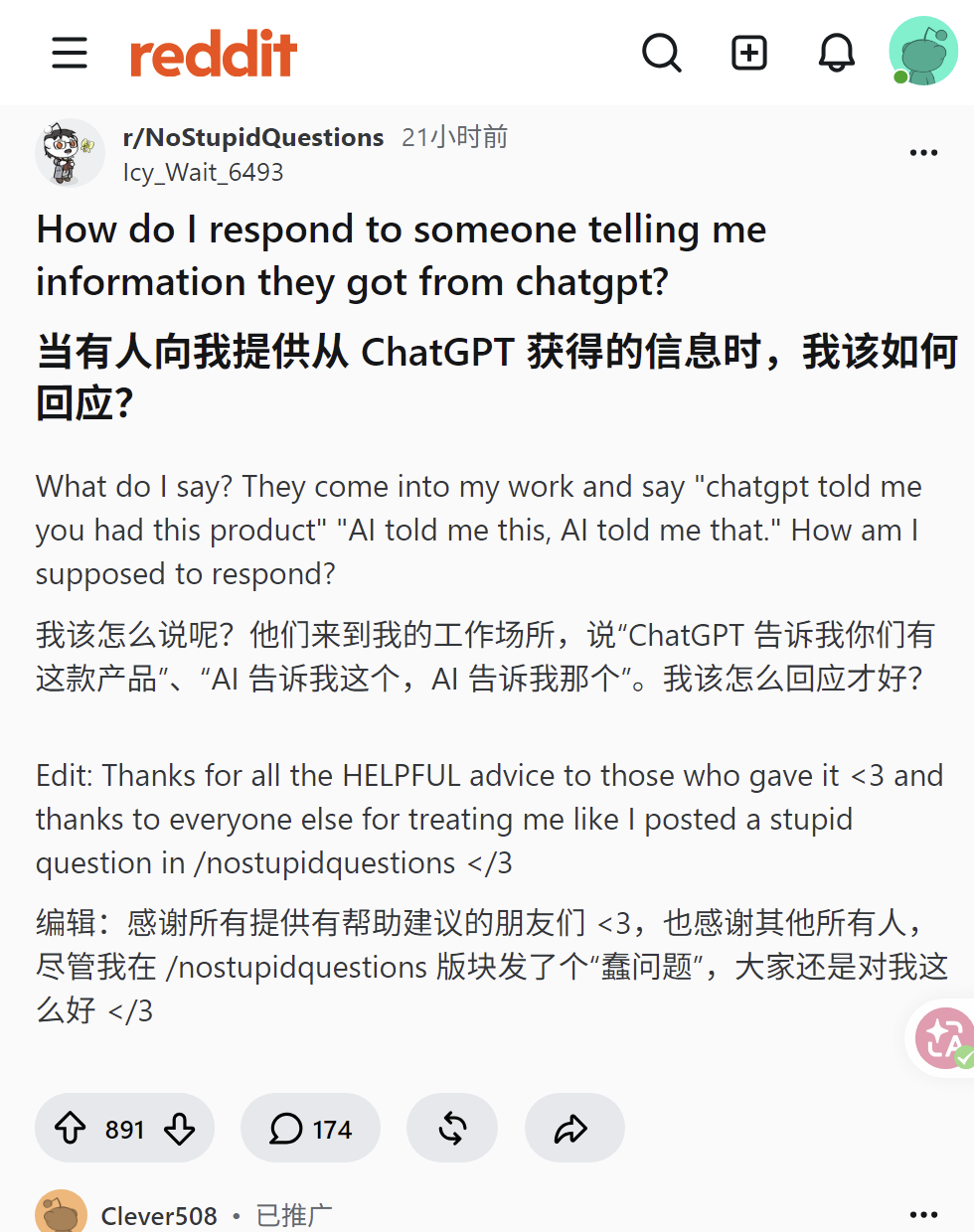Screen dimensions: 974x1232
Task: Go to the Reddit home logo
Action: pyautogui.click(x=214, y=54)
